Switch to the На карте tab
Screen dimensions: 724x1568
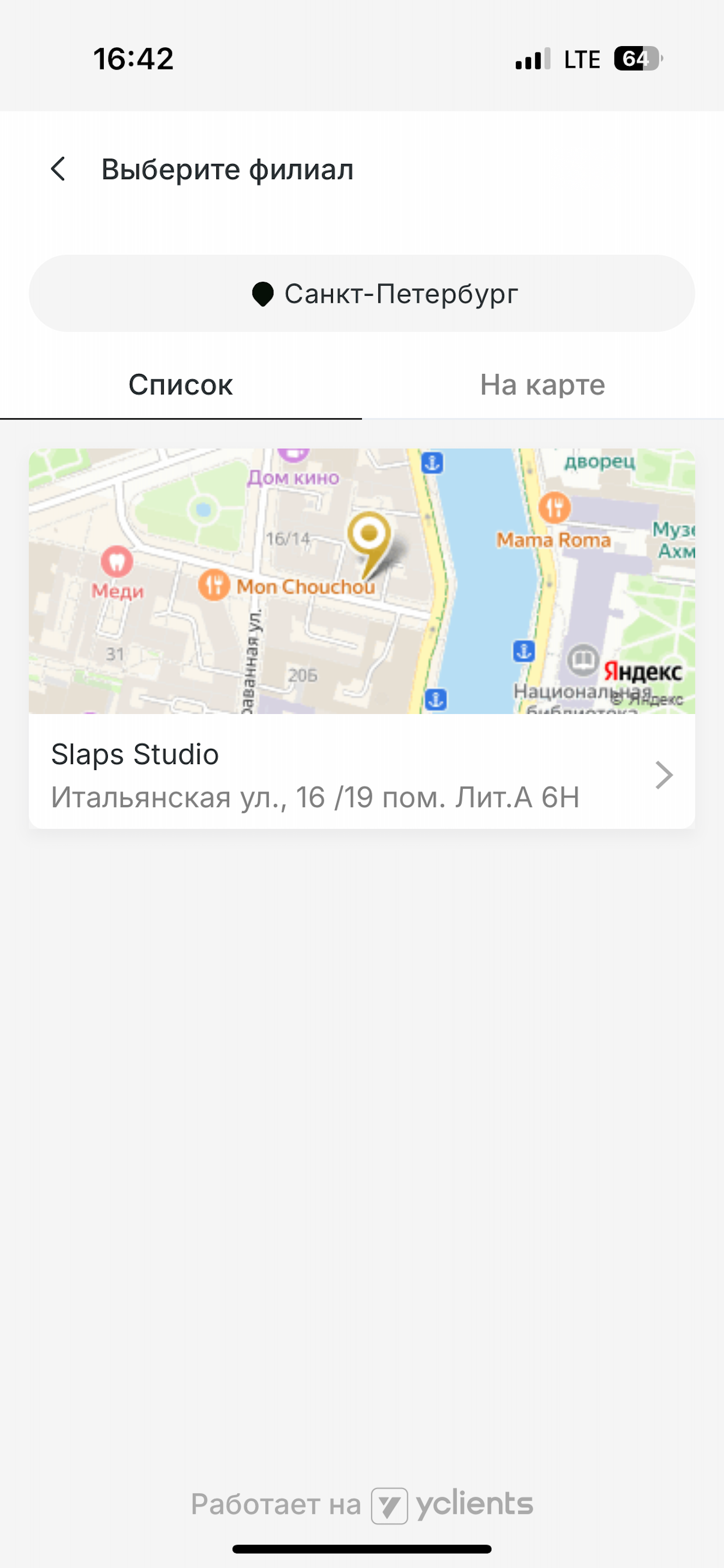click(x=542, y=384)
